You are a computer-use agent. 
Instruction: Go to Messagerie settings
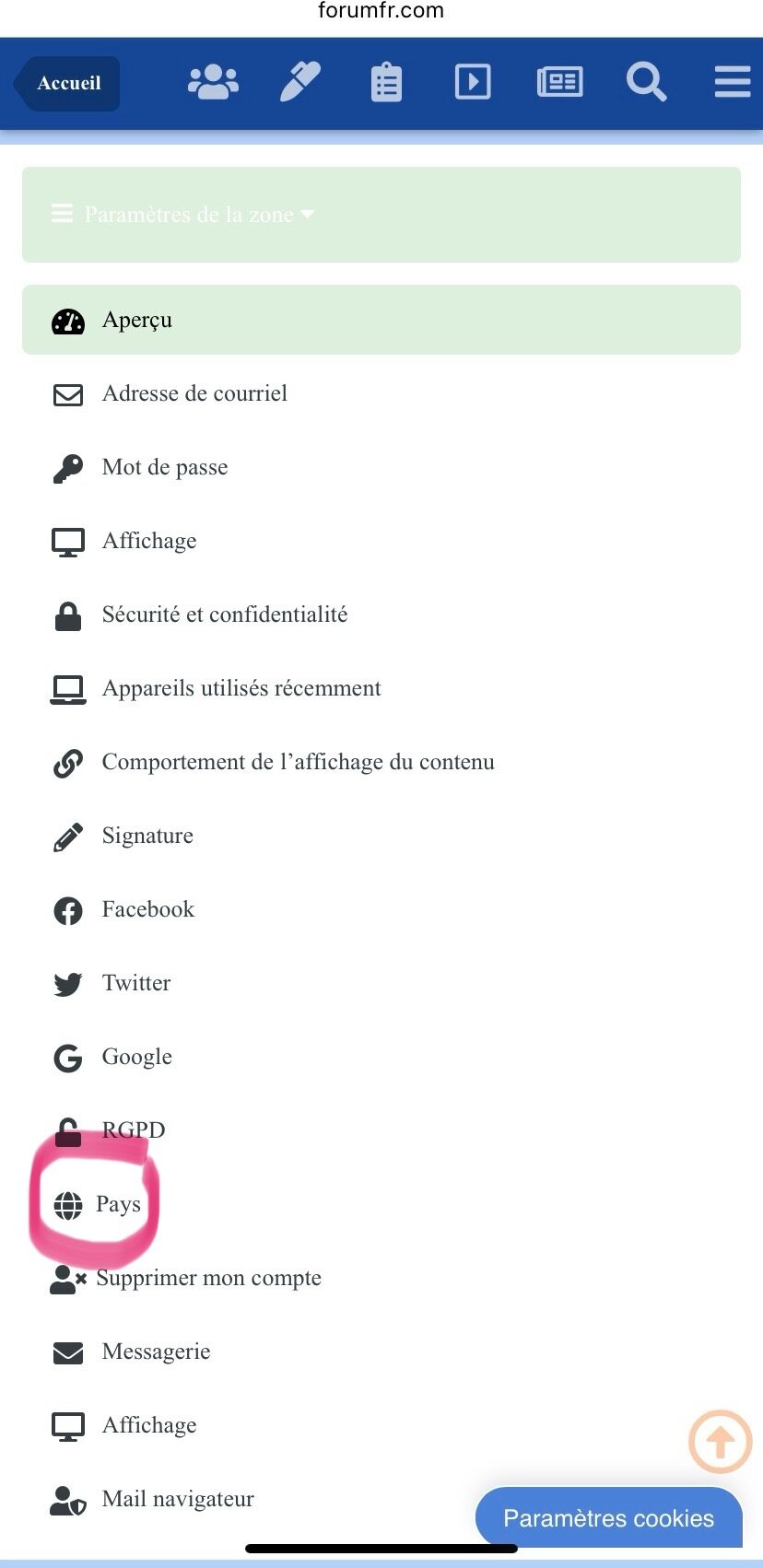[381, 1352]
